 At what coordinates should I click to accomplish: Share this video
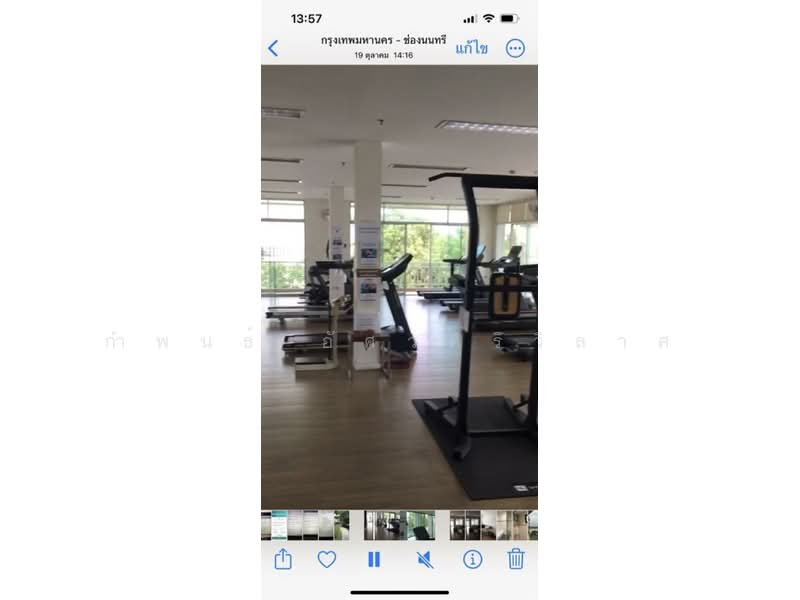(x=283, y=559)
